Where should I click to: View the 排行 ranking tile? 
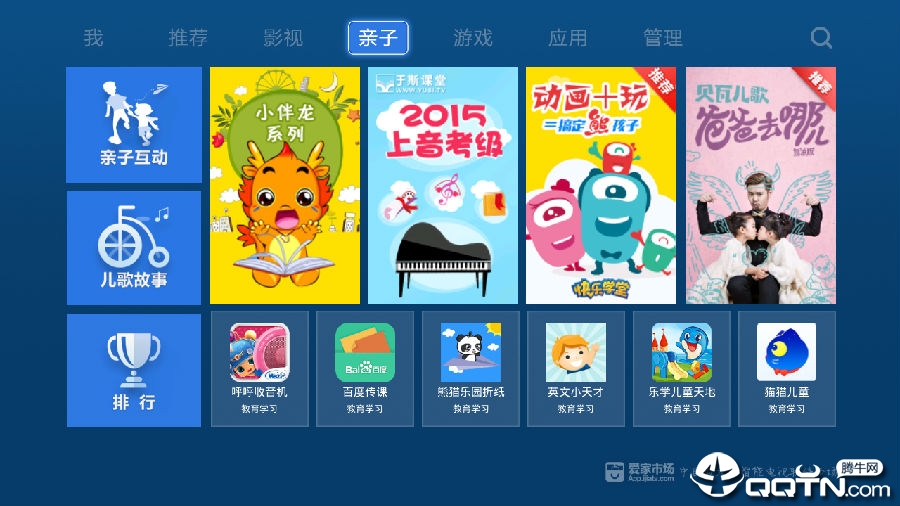point(134,370)
